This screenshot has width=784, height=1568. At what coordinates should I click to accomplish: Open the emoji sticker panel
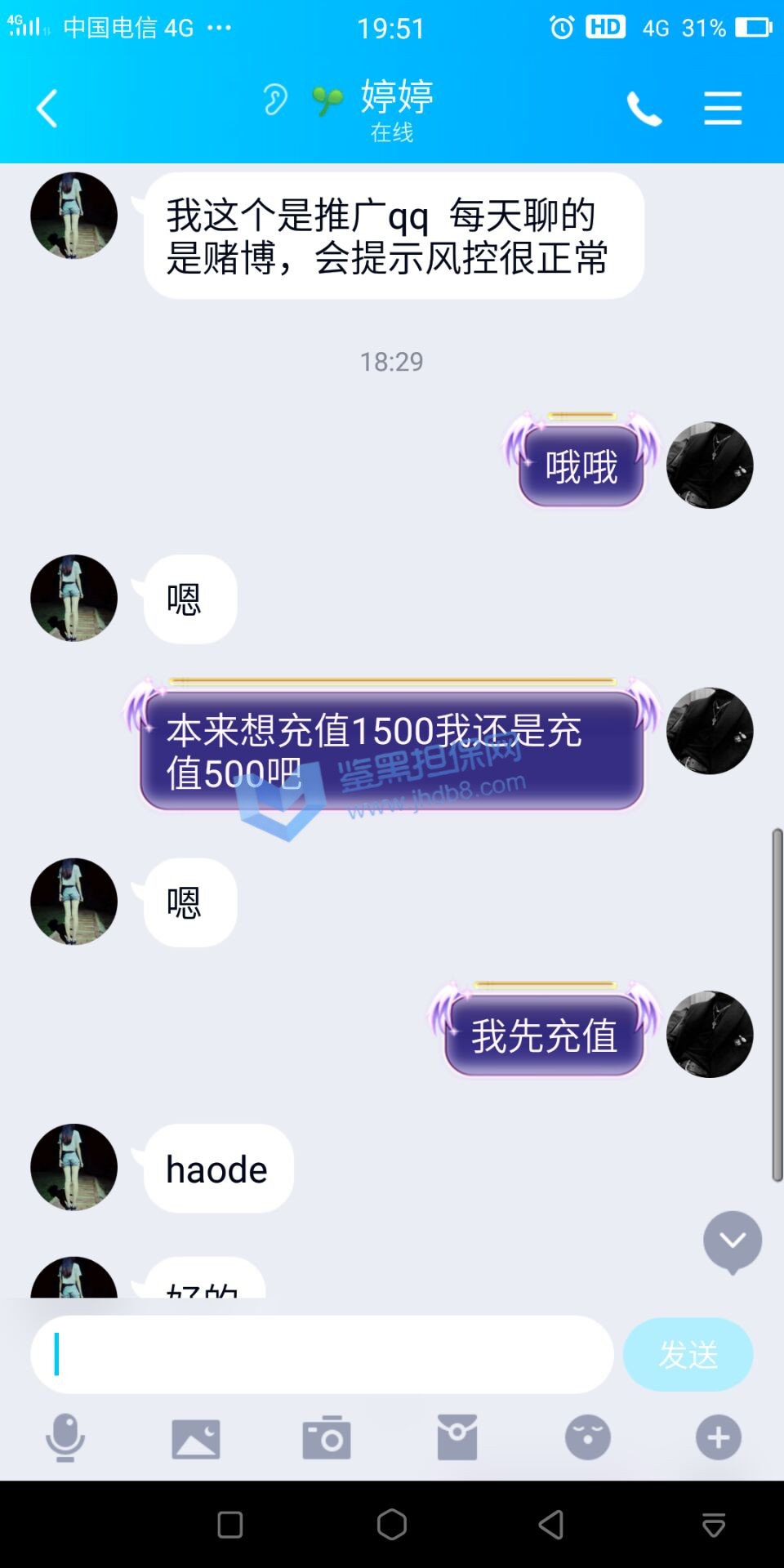click(588, 1437)
